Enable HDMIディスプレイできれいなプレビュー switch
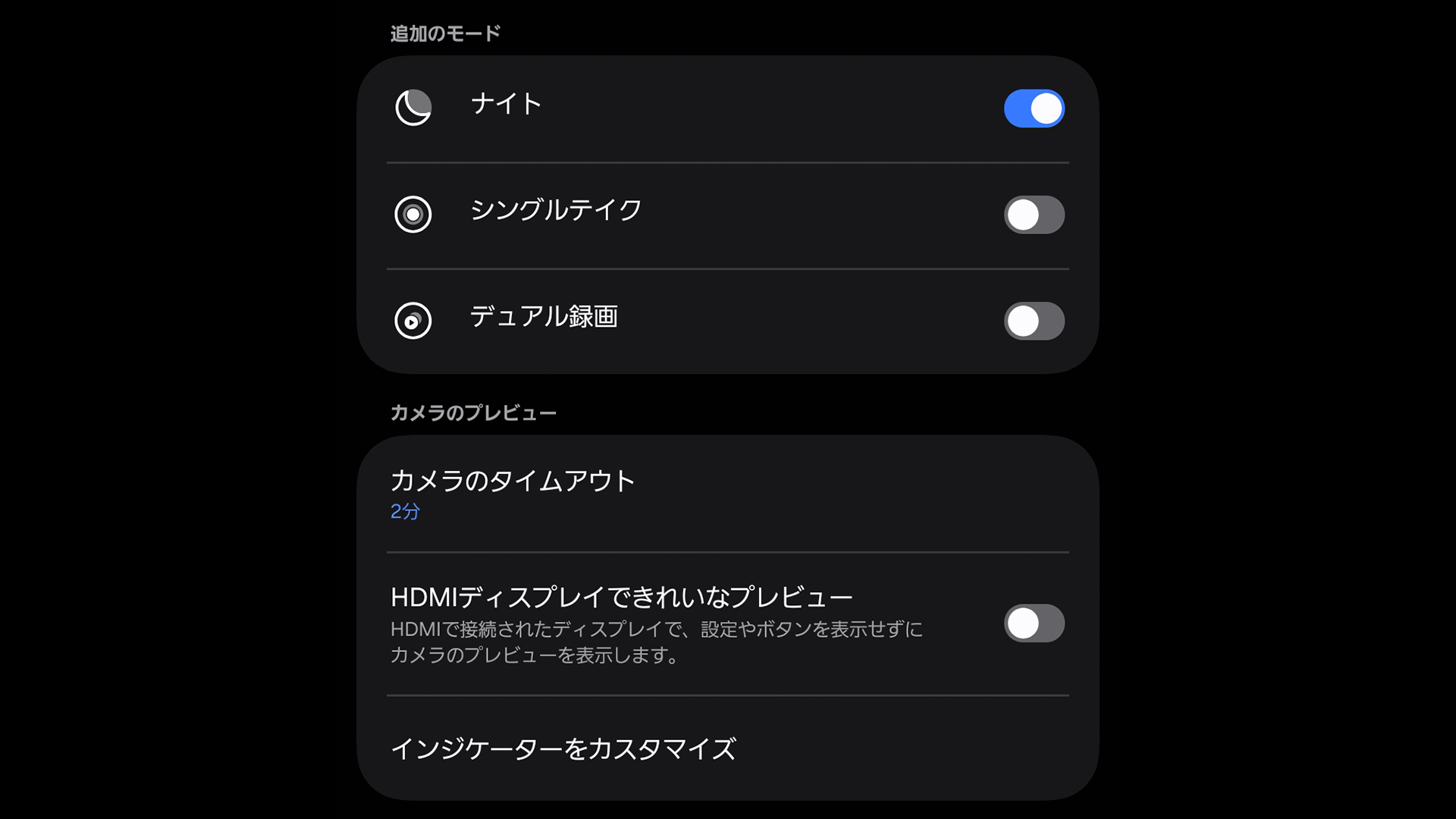Screen dimensions: 1456x819 coord(1034,623)
